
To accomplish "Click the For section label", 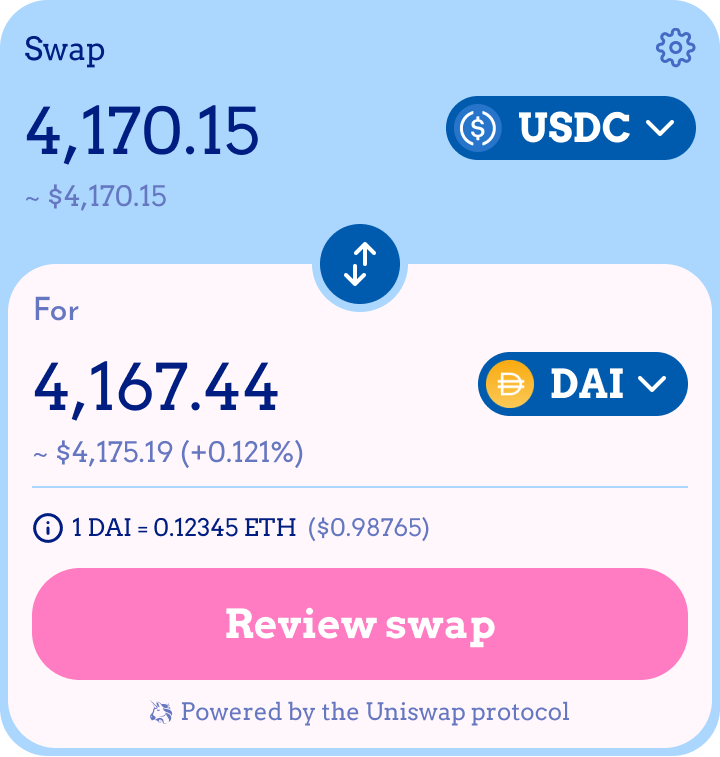I will (x=57, y=311).
